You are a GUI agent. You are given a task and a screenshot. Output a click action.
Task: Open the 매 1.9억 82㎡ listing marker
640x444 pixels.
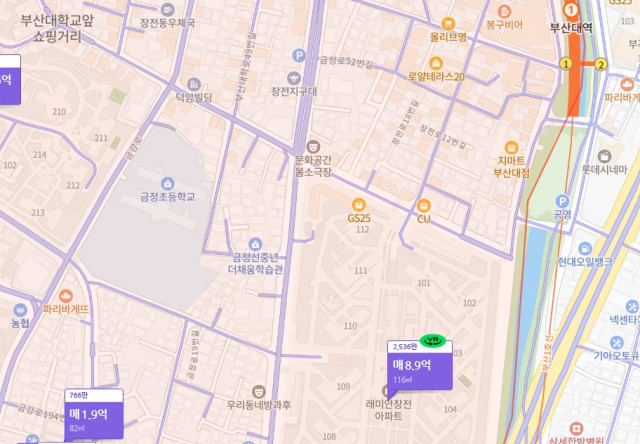pos(93,419)
